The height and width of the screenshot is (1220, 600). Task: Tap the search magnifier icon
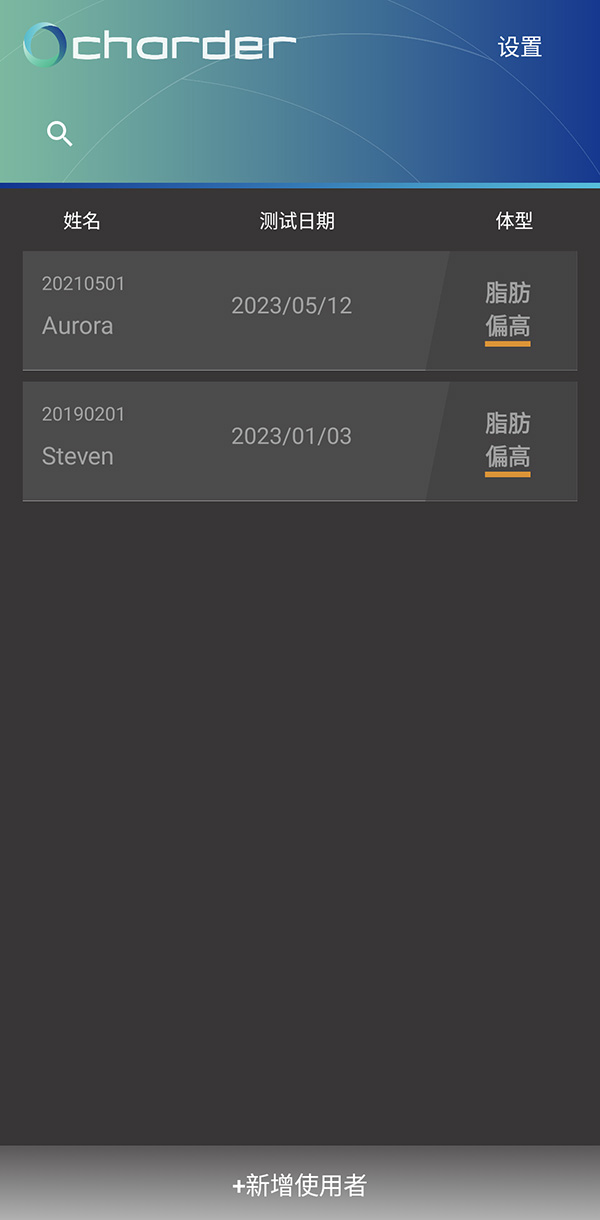[60, 133]
